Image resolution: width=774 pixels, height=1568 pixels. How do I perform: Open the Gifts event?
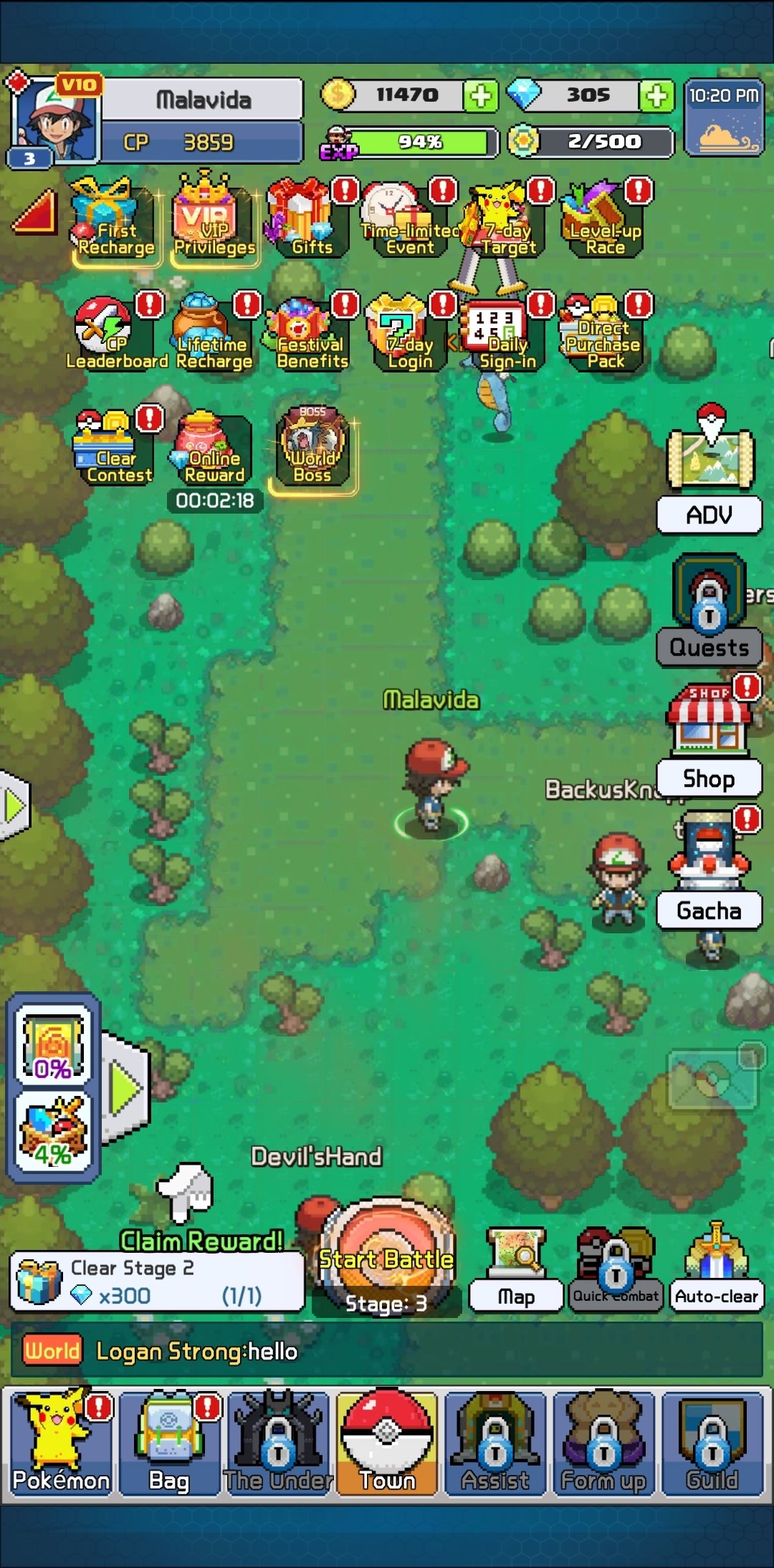(x=310, y=219)
